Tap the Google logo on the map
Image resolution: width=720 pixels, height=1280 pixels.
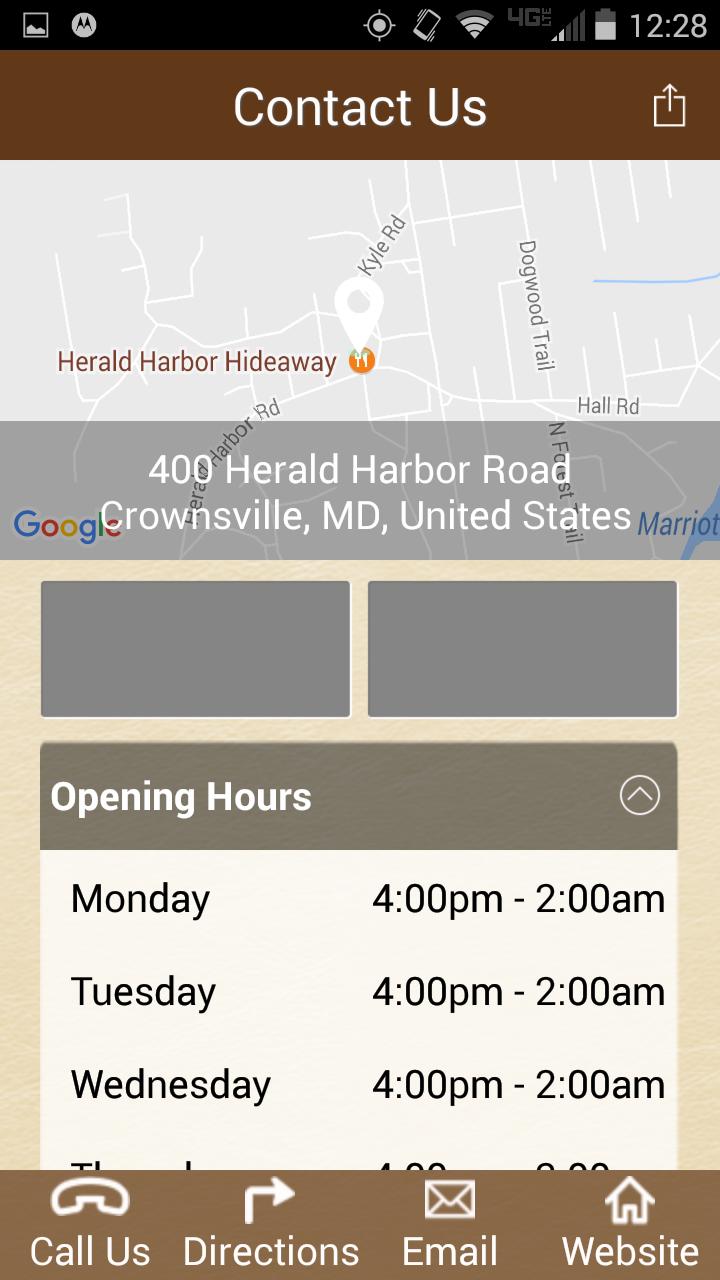click(66, 527)
